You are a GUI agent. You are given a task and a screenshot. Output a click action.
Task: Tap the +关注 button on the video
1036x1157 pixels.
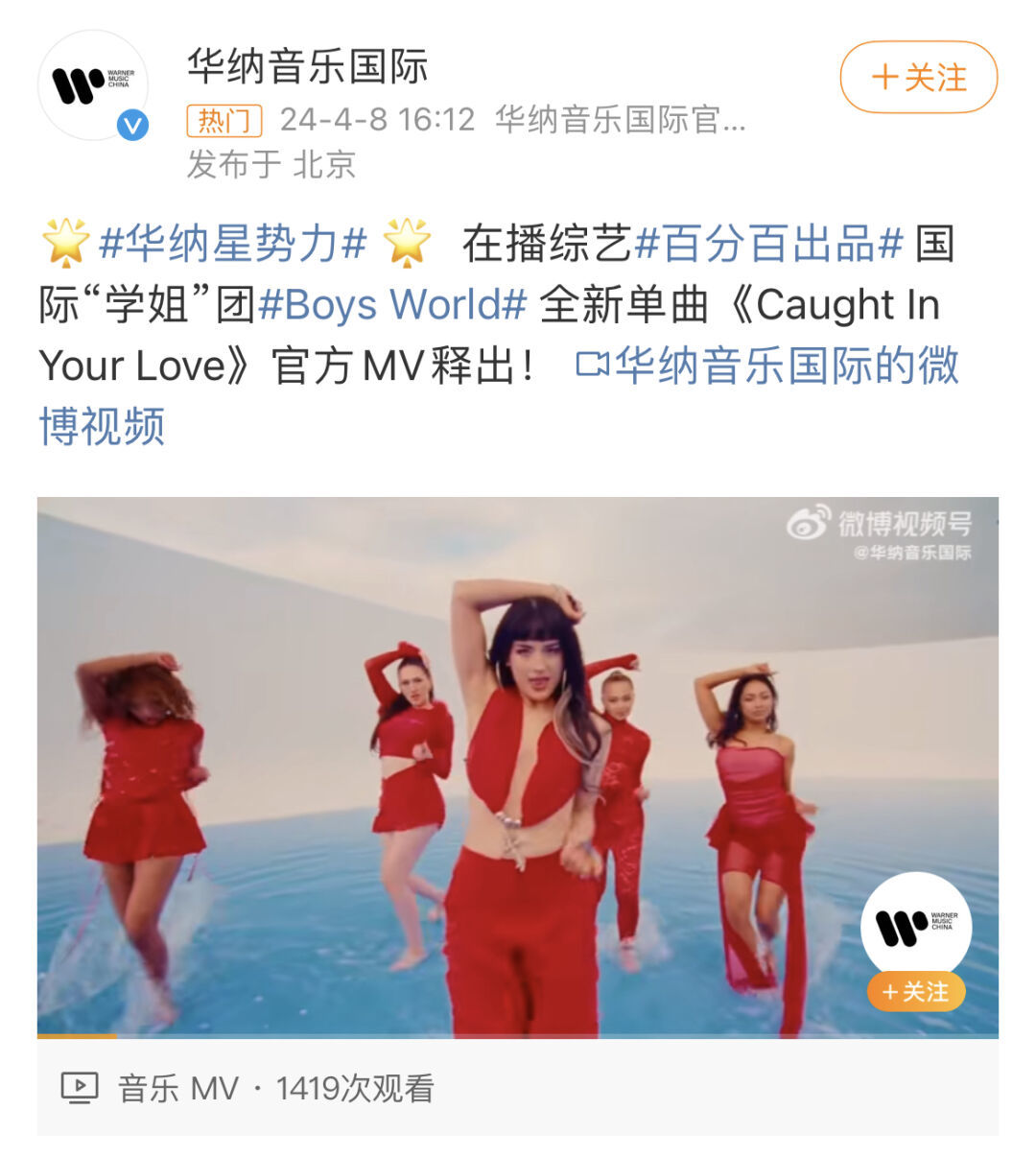click(916, 992)
